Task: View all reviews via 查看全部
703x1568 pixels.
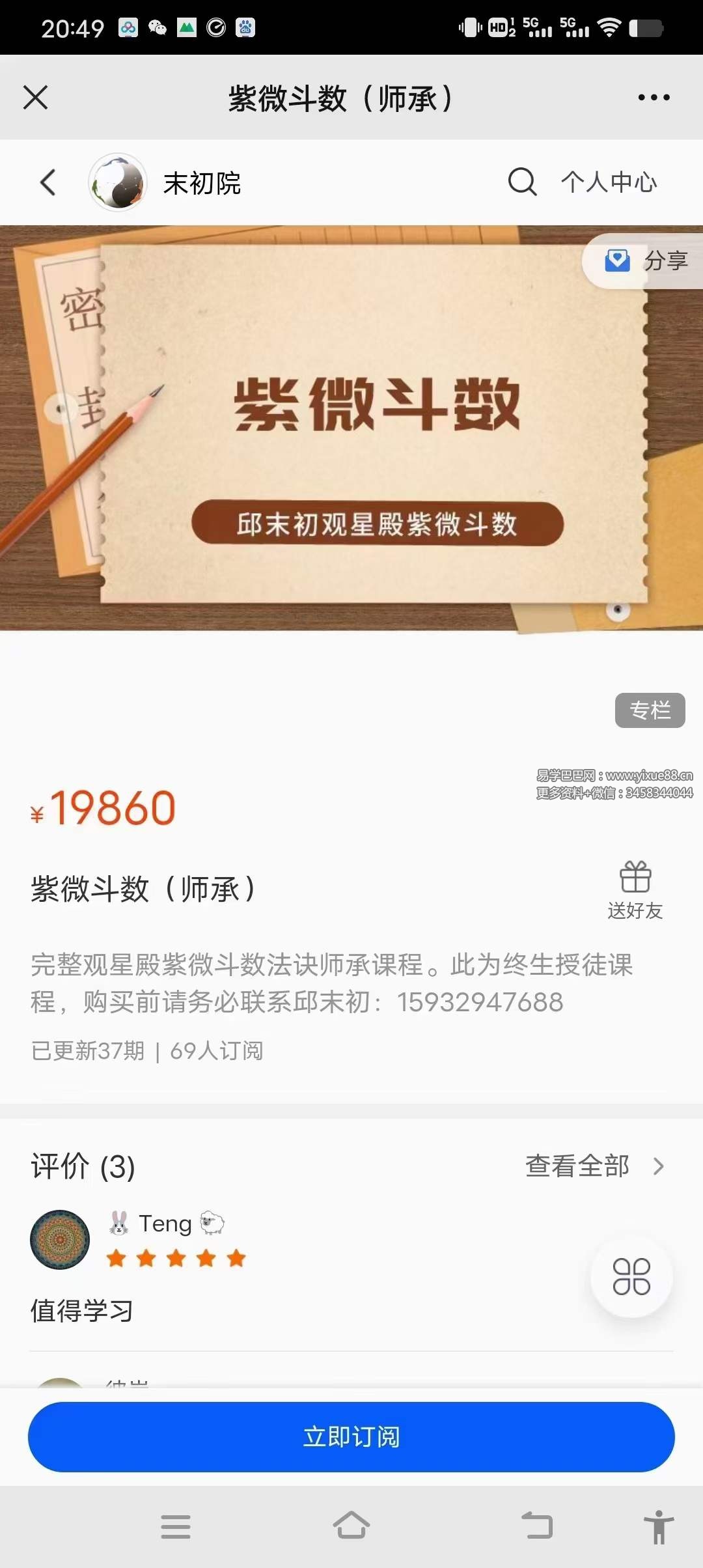Action: coord(594,1166)
